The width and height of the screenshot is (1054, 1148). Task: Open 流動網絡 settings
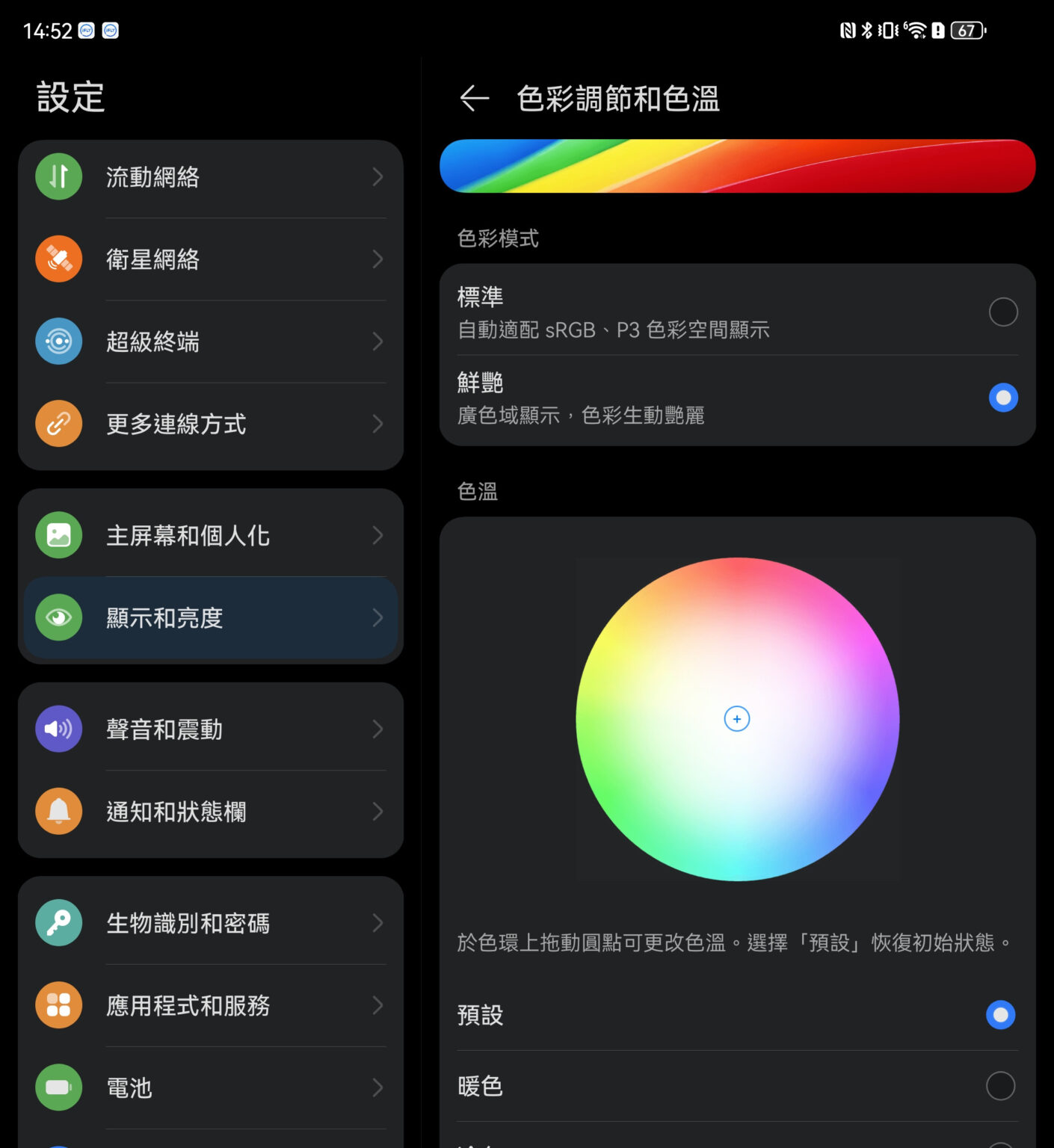[211, 177]
